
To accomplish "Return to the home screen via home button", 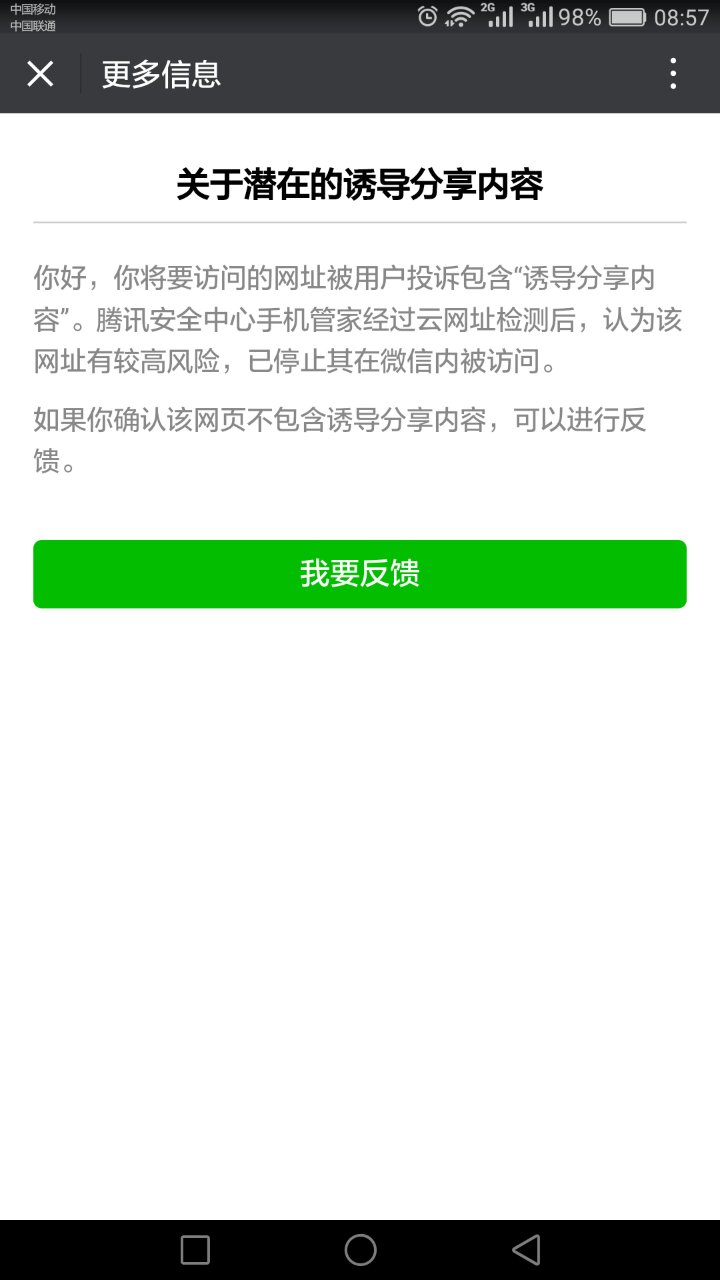I will (x=360, y=1250).
